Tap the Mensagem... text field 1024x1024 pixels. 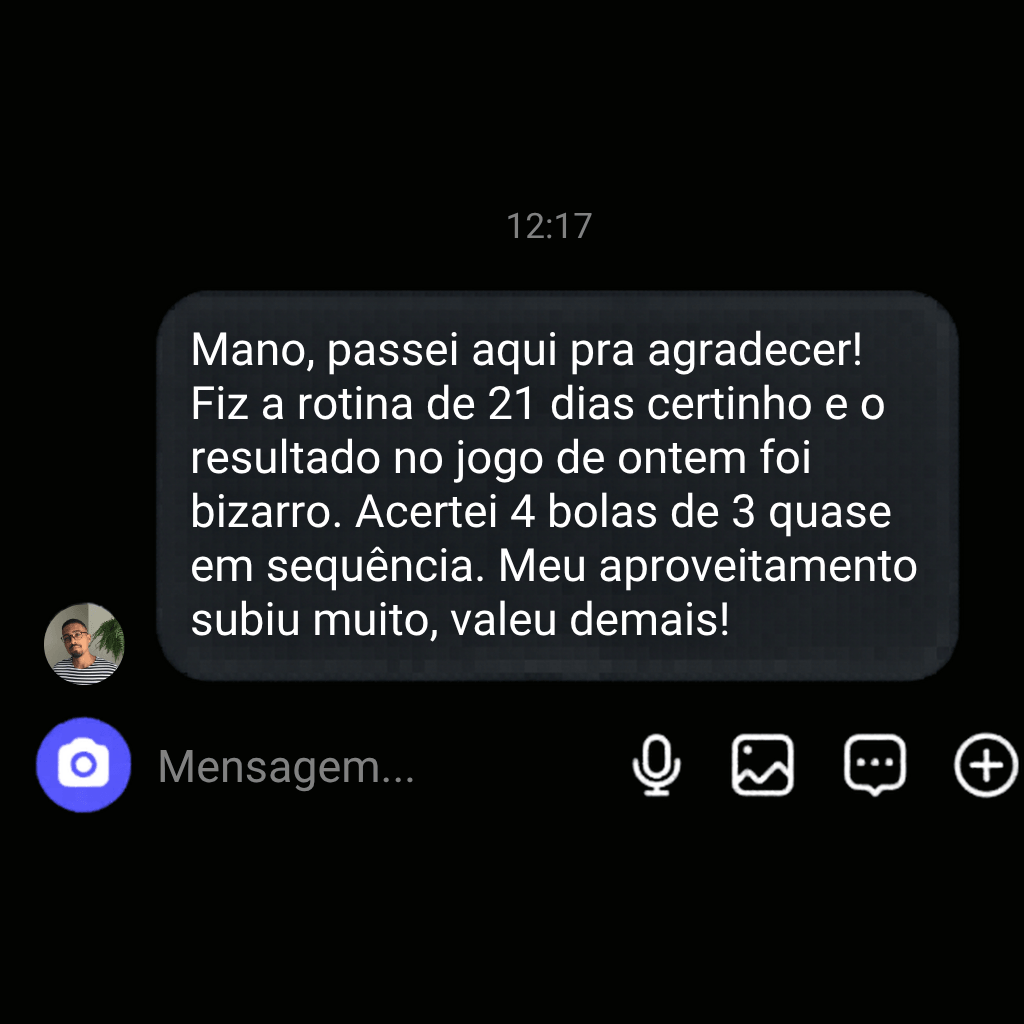coord(385,765)
